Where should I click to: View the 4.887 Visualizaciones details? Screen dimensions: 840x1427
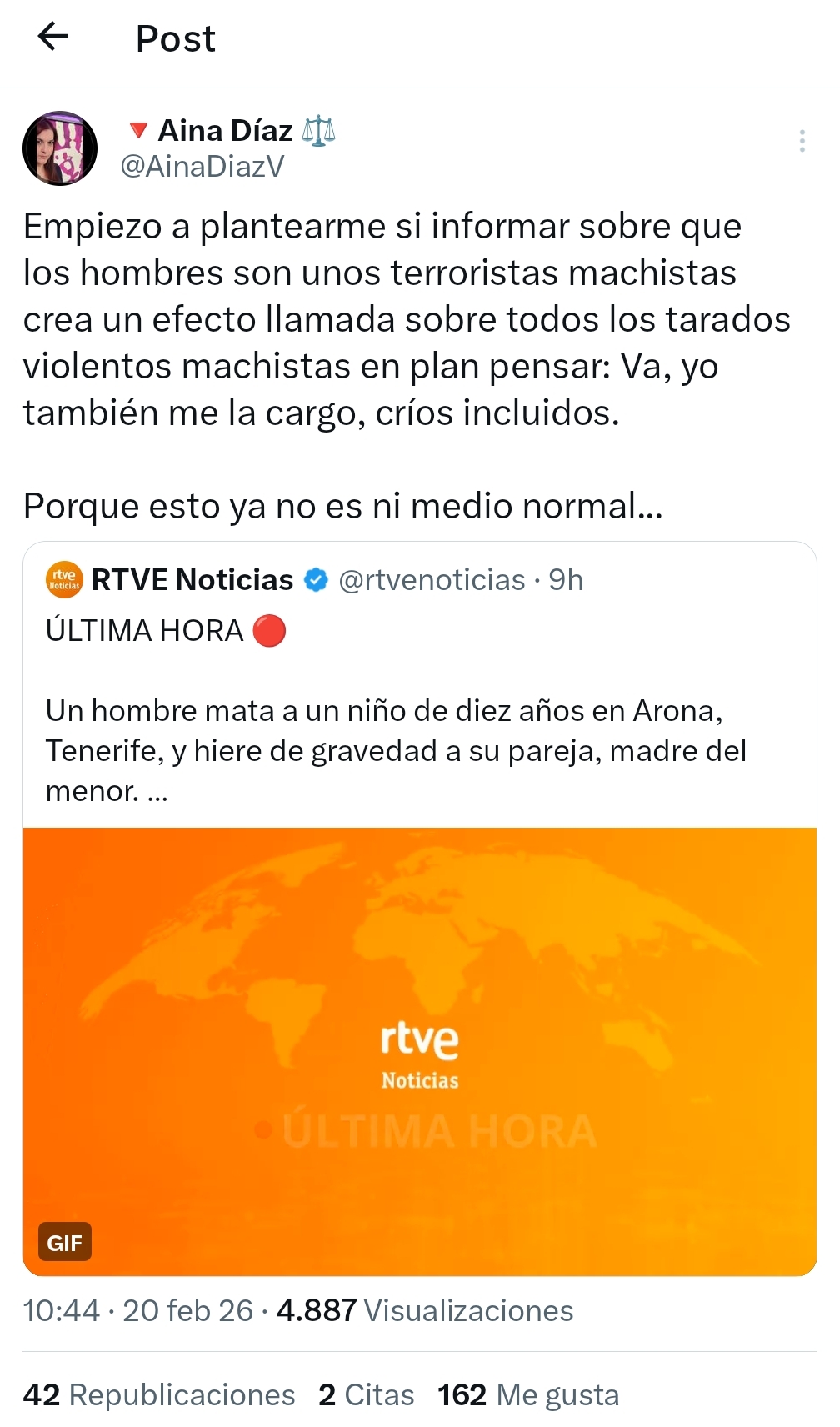pyautogui.click(x=424, y=1311)
